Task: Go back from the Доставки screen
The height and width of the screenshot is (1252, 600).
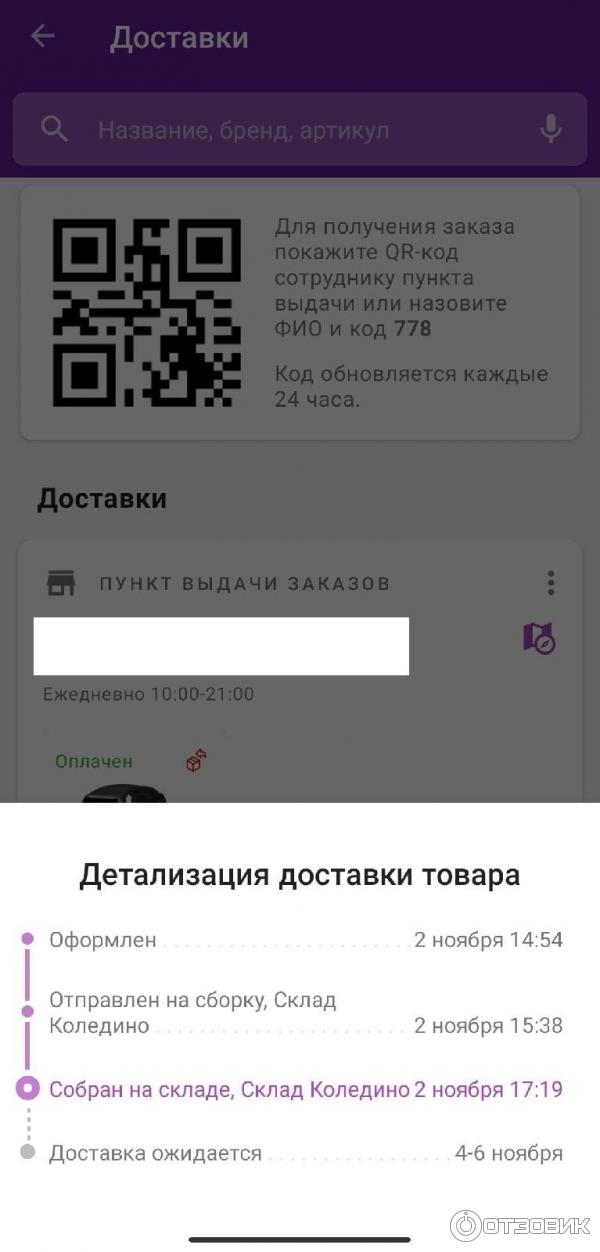Action: coord(43,37)
